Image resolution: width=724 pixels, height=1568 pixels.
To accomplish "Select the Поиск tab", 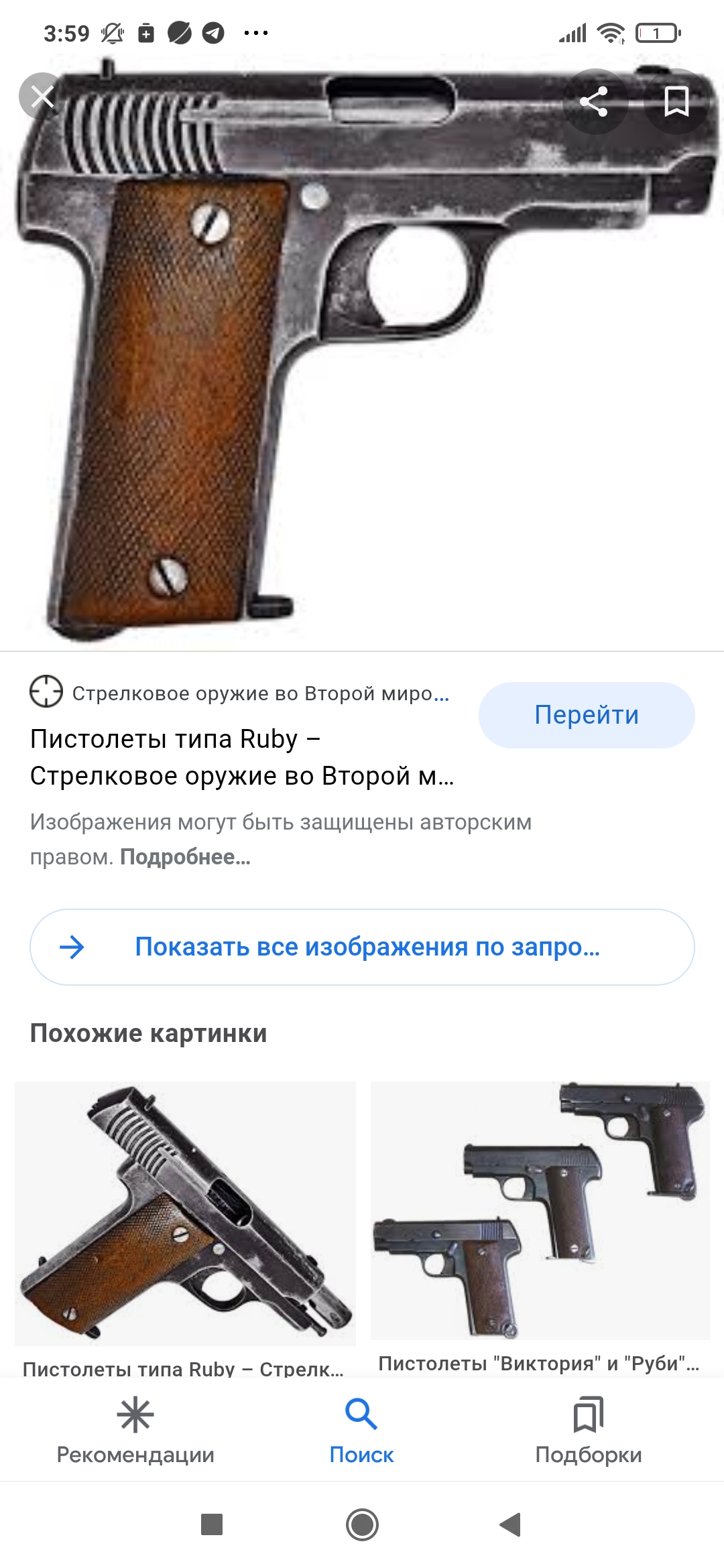I will [x=362, y=1430].
